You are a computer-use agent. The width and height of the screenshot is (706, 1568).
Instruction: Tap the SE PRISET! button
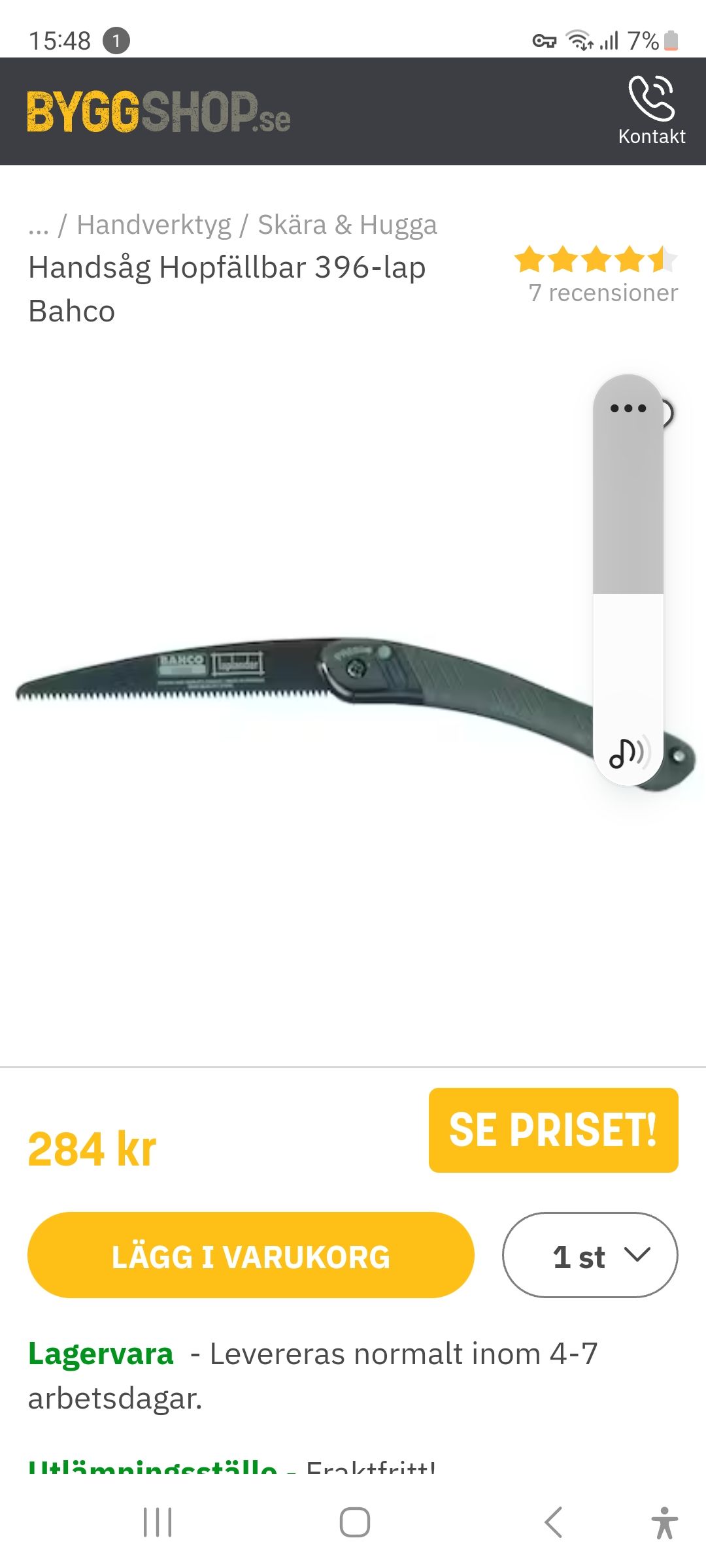553,1130
